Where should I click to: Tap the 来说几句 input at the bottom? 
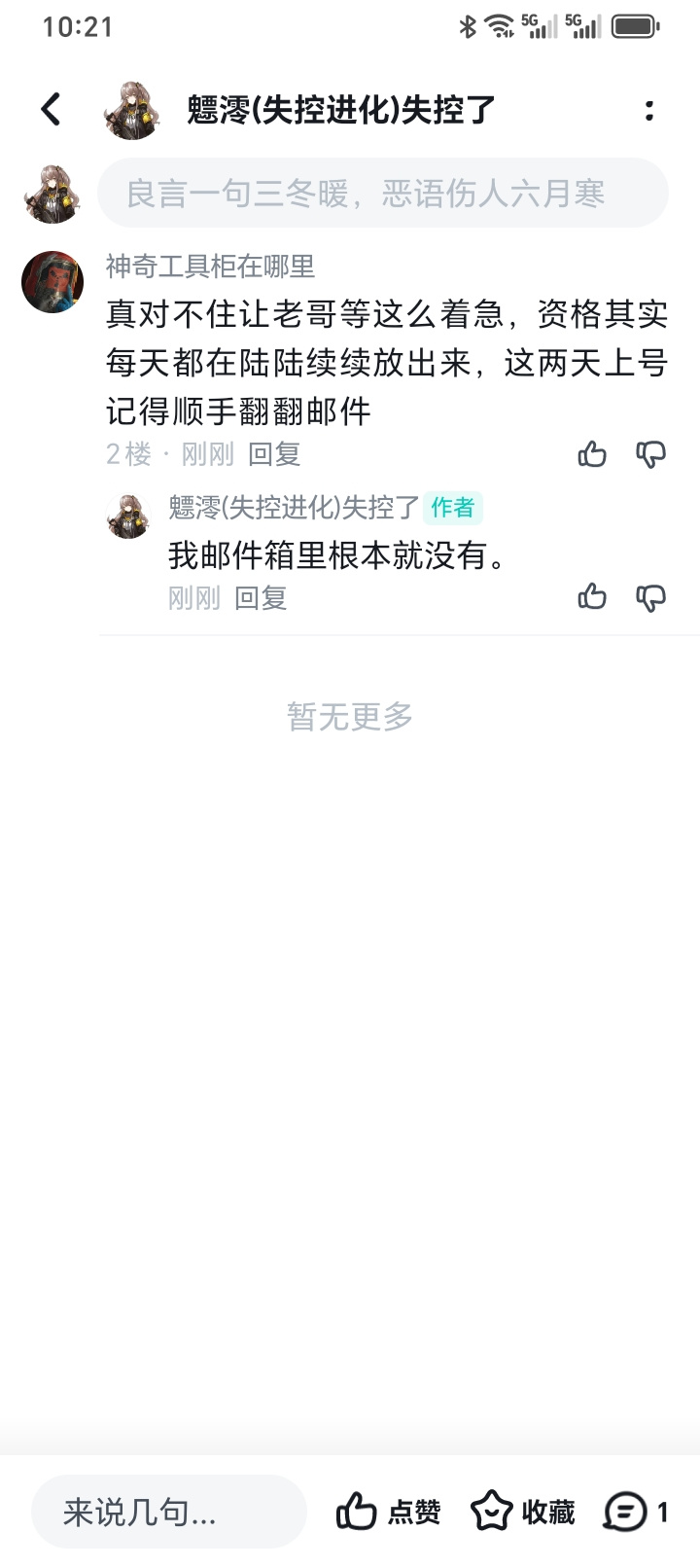click(169, 1512)
